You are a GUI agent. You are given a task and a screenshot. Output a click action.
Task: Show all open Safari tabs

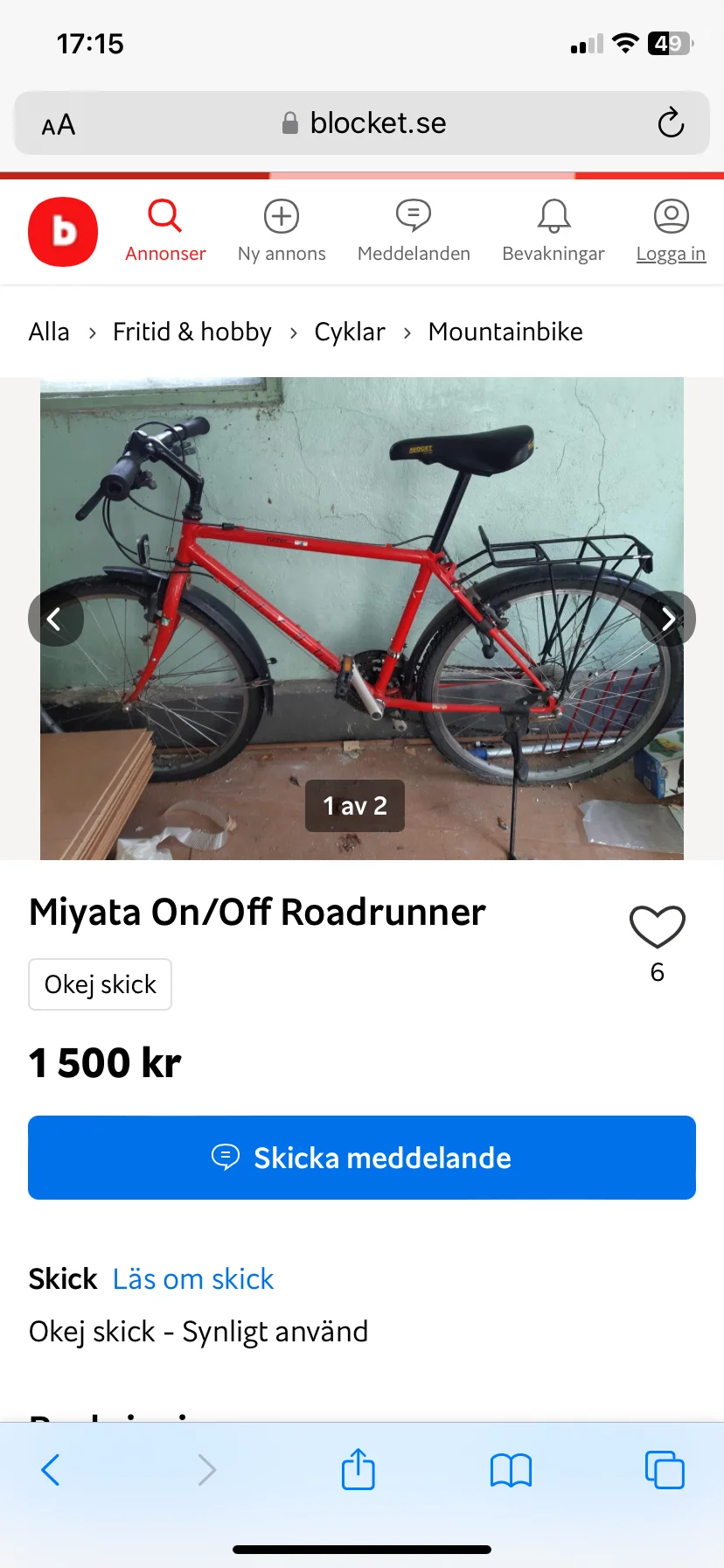(665, 1470)
